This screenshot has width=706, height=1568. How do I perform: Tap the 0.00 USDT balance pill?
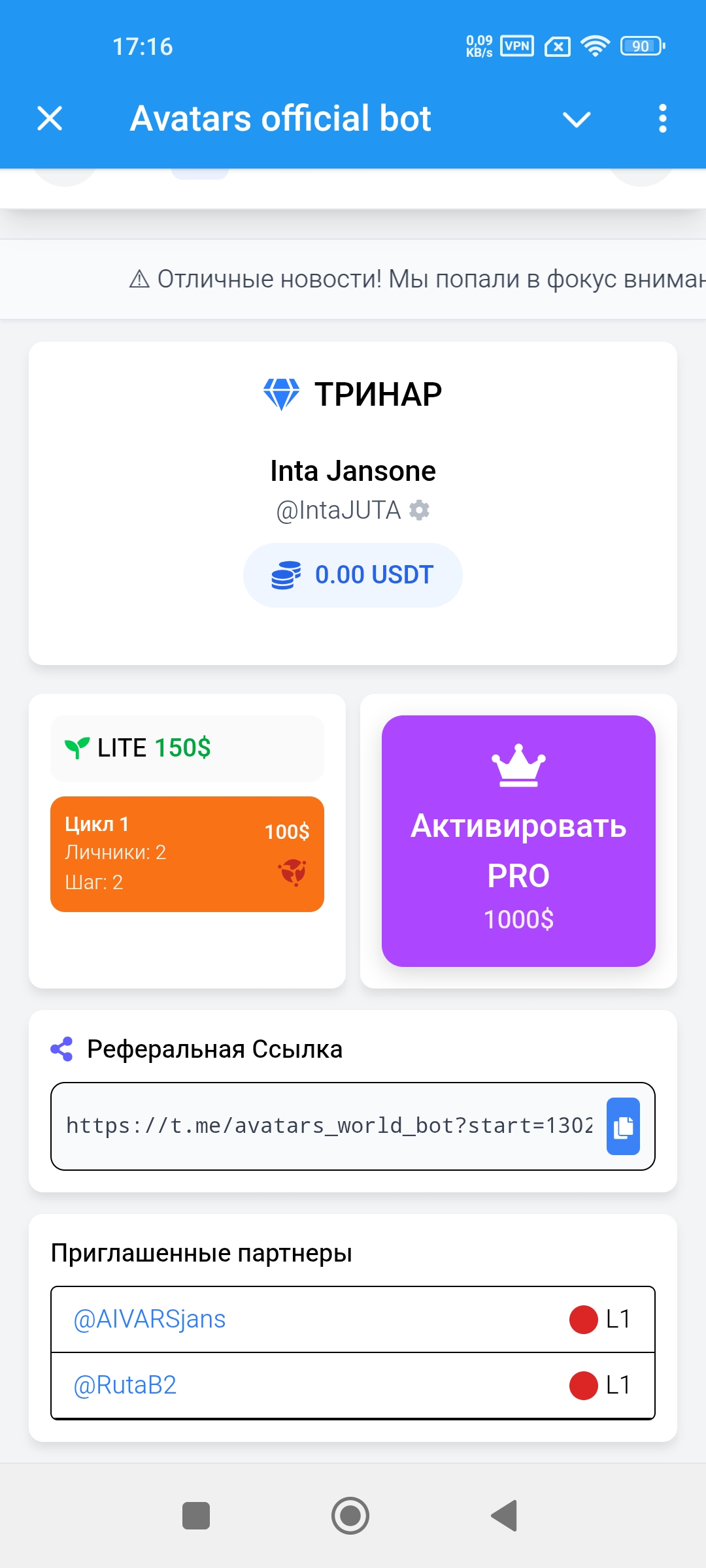[x=353, y=575]
